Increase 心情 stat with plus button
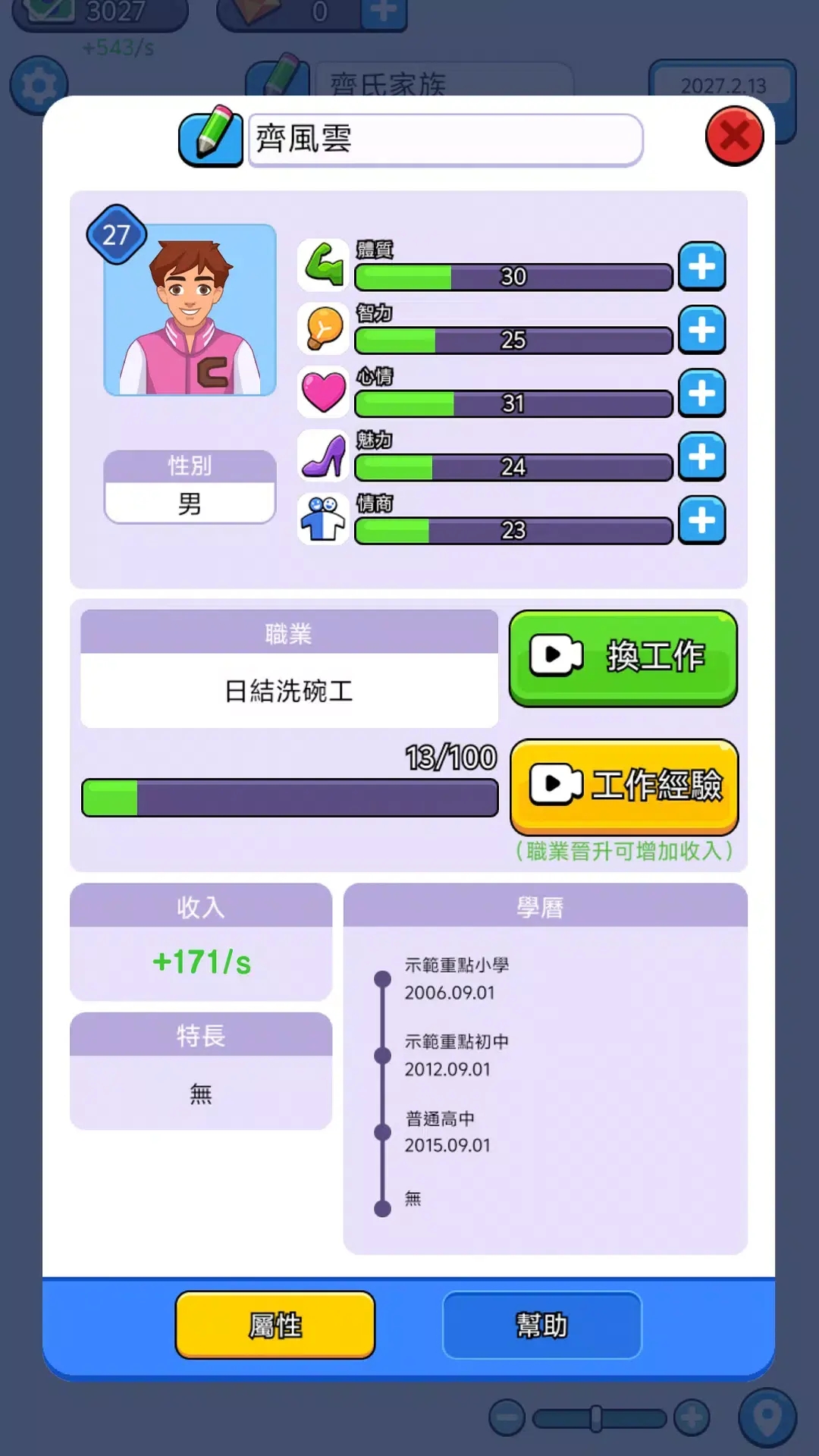The image size is (819, 1456). click(x=701, y=394)
